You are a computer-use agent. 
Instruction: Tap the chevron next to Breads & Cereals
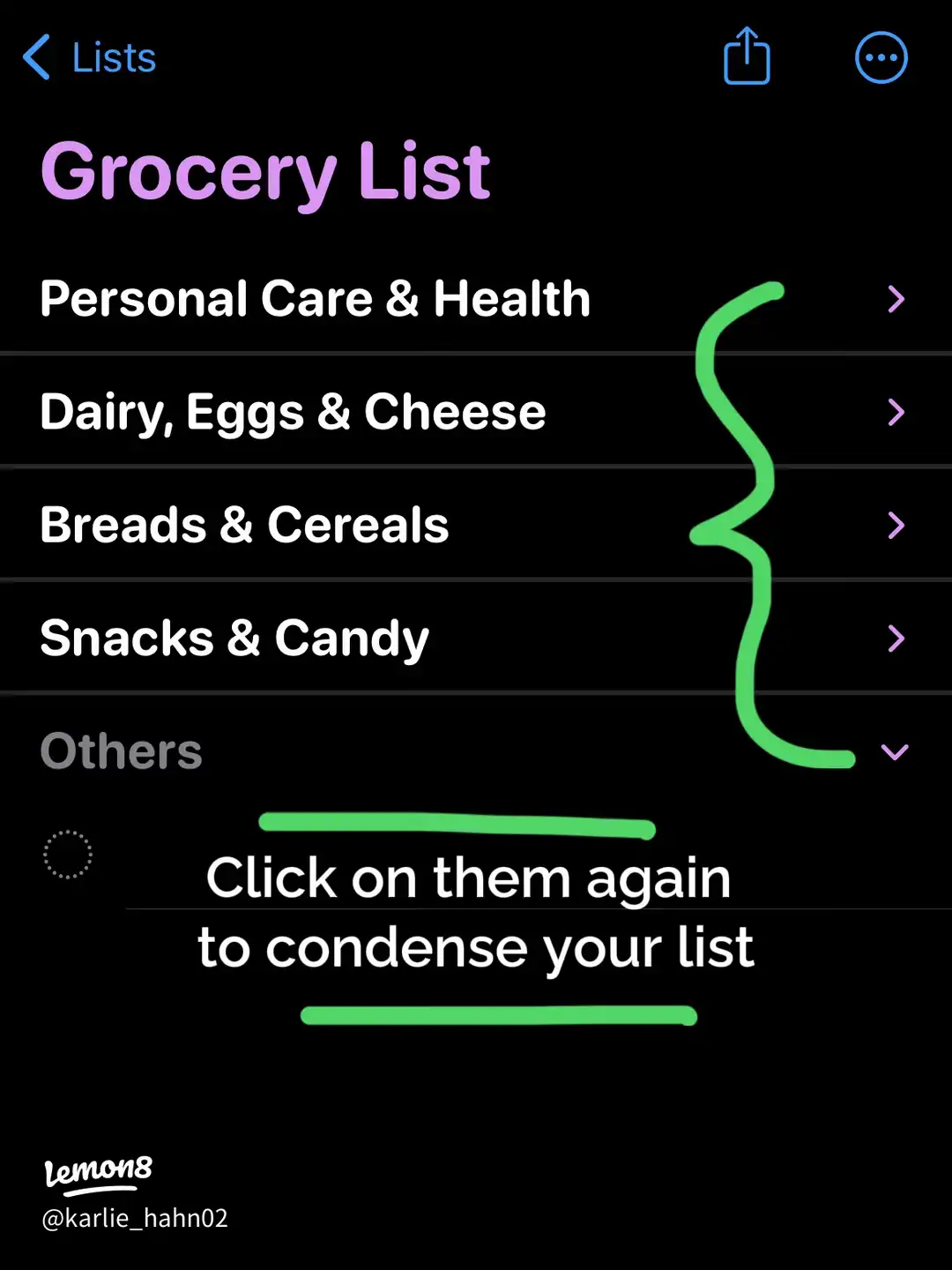point(896,525)
